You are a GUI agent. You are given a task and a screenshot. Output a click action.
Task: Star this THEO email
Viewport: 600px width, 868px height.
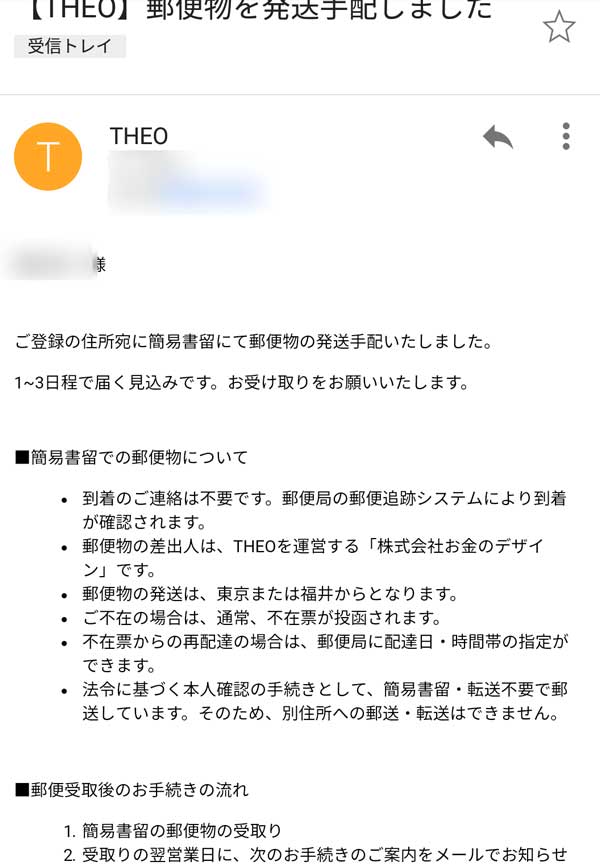559,27
